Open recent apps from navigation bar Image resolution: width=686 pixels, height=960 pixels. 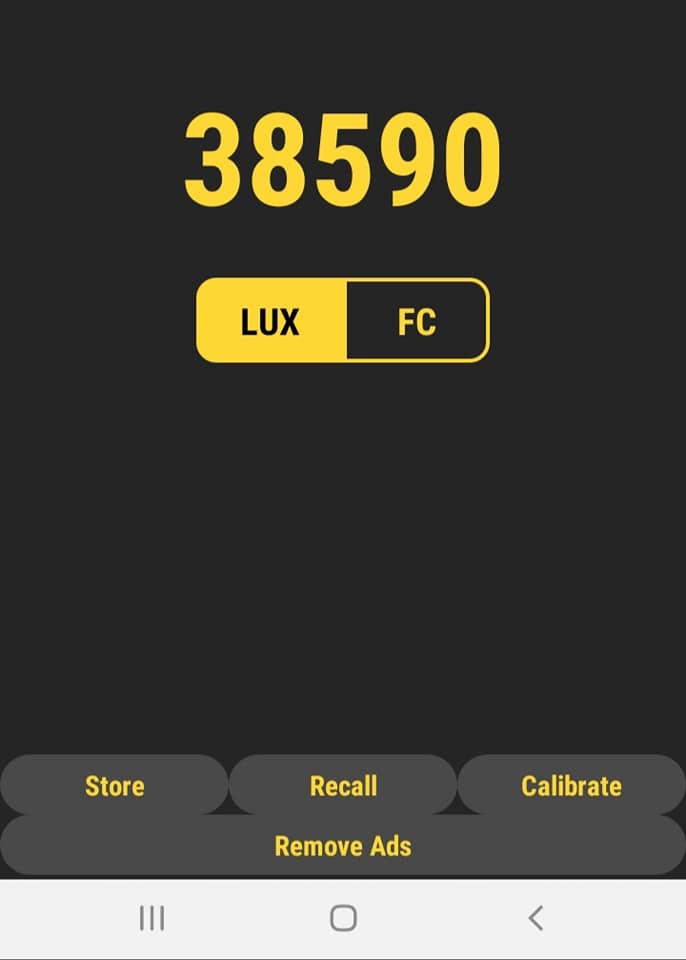coord(152,918)
